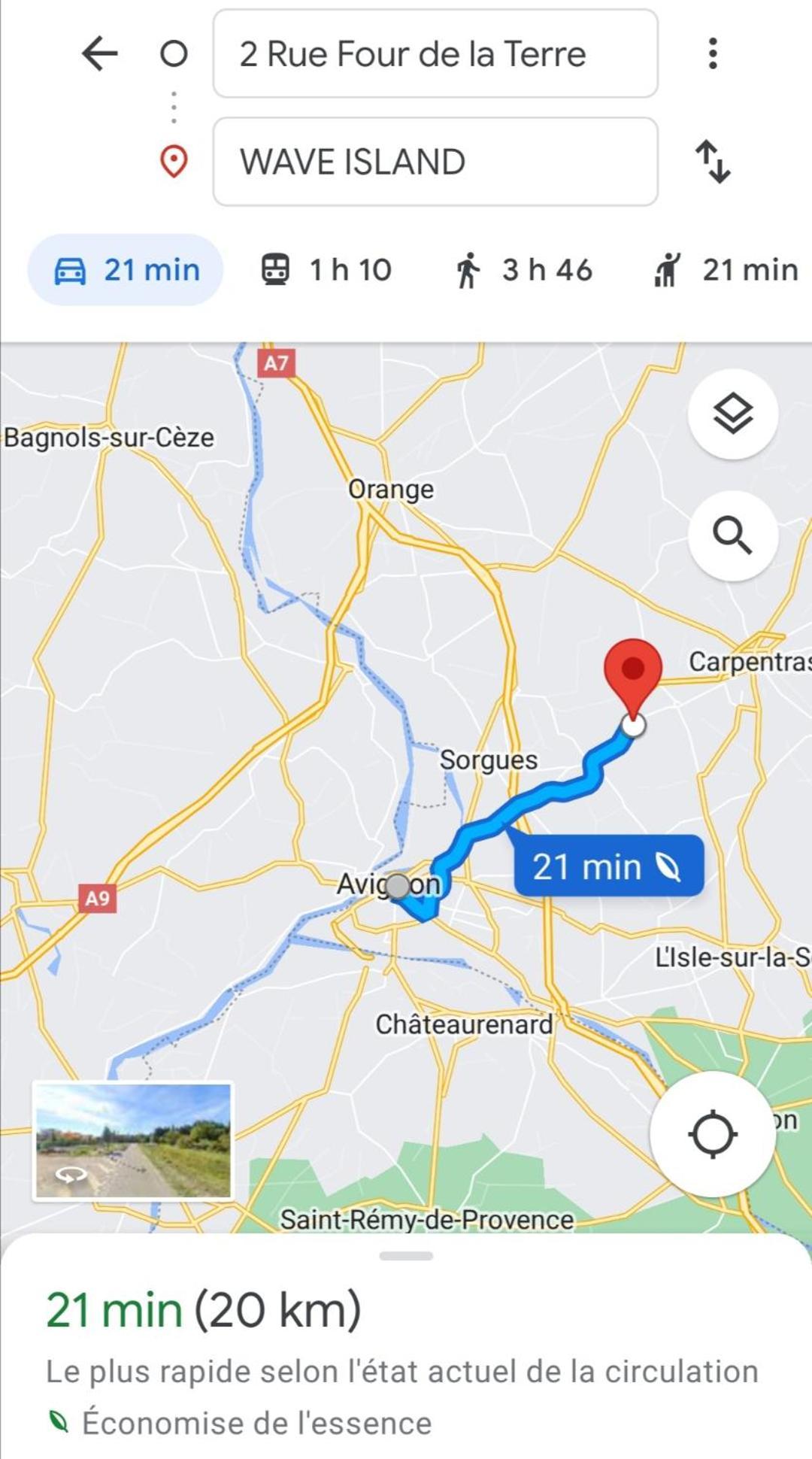Open the overflow menu
The width and height of the screenshot is (812, 1459).
[x=712, y=54]
